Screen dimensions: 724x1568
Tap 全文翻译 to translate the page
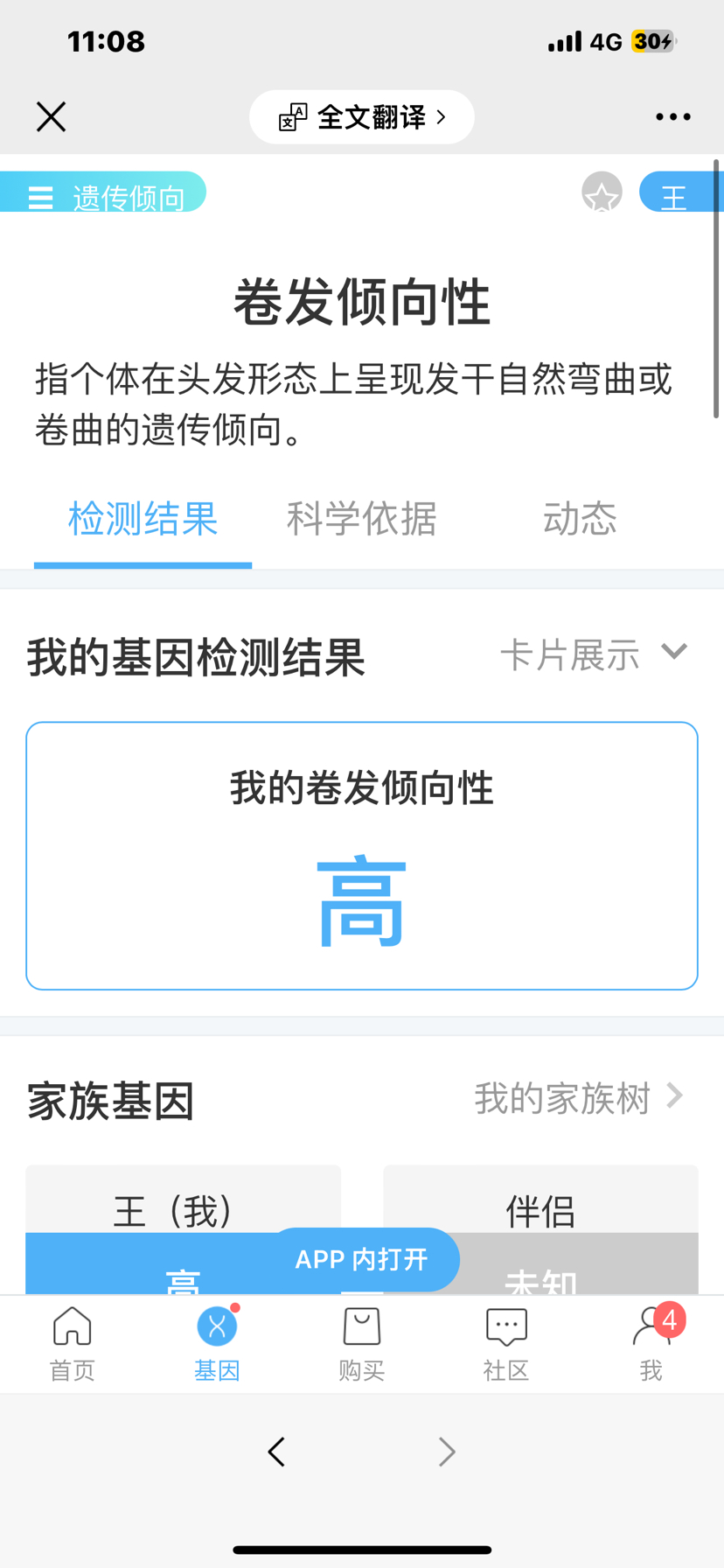coord(362,116)
